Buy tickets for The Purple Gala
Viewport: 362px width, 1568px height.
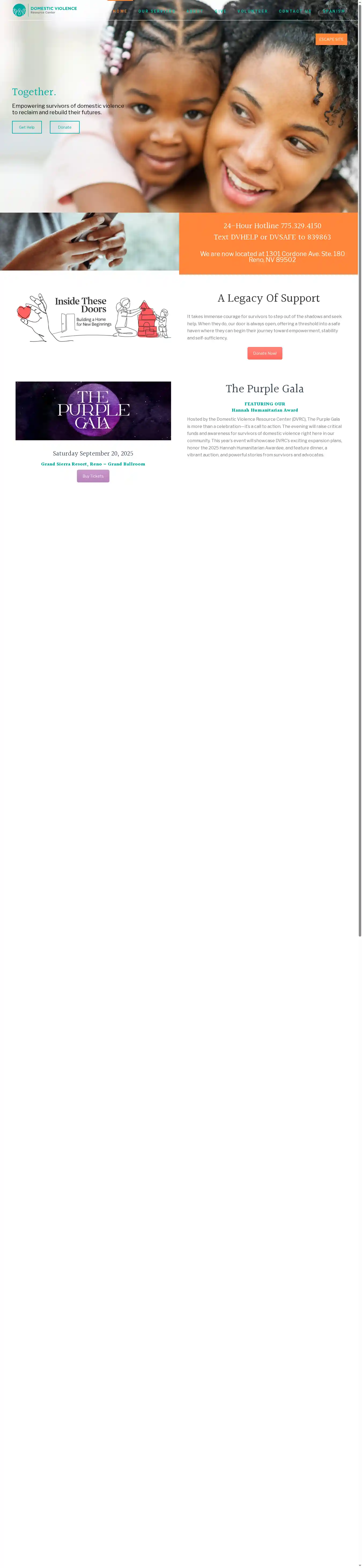click(x=93, y=476)
